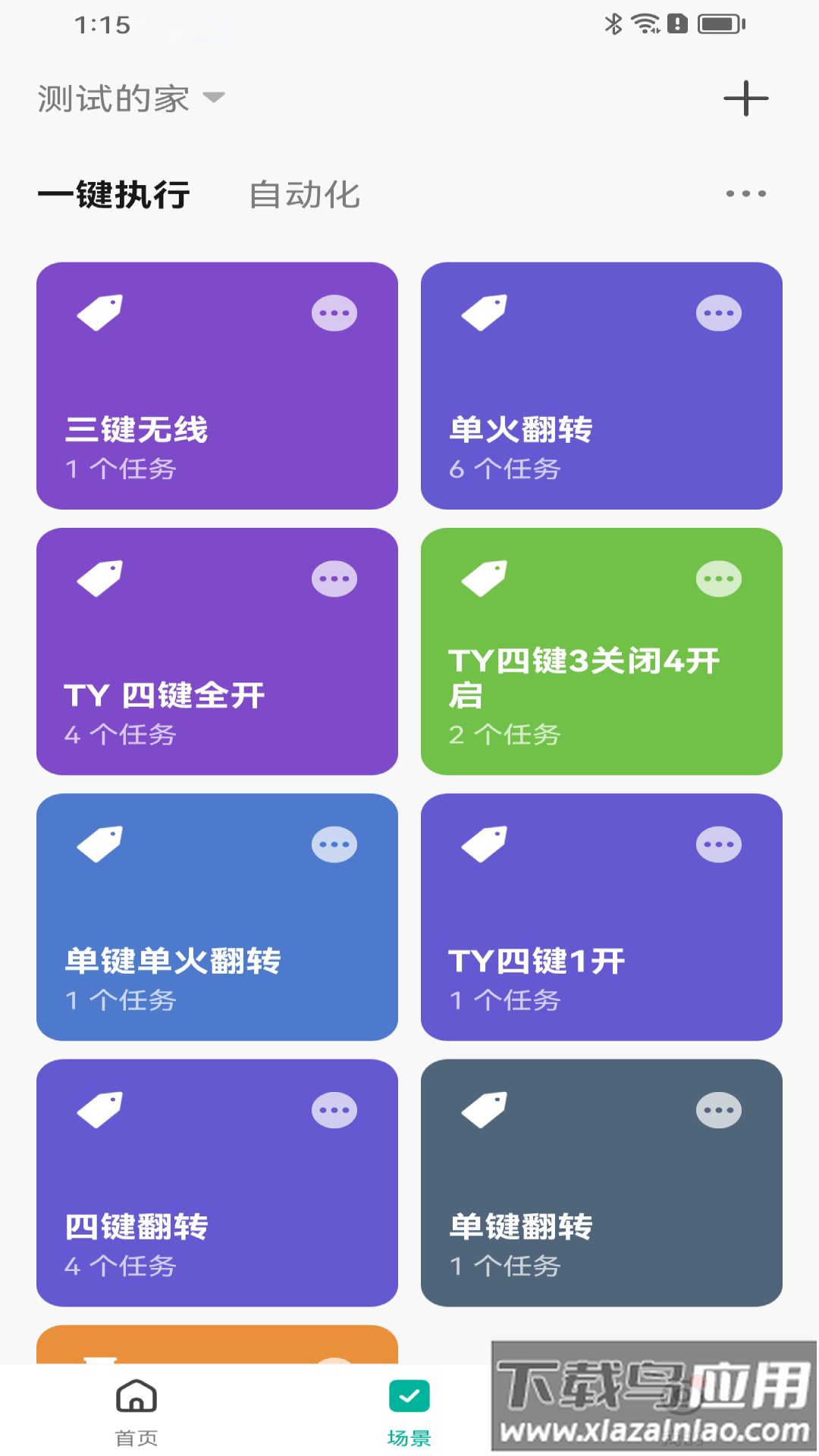Switch to the 自动化 tab

pyautogui.click(x=304, y=194)
